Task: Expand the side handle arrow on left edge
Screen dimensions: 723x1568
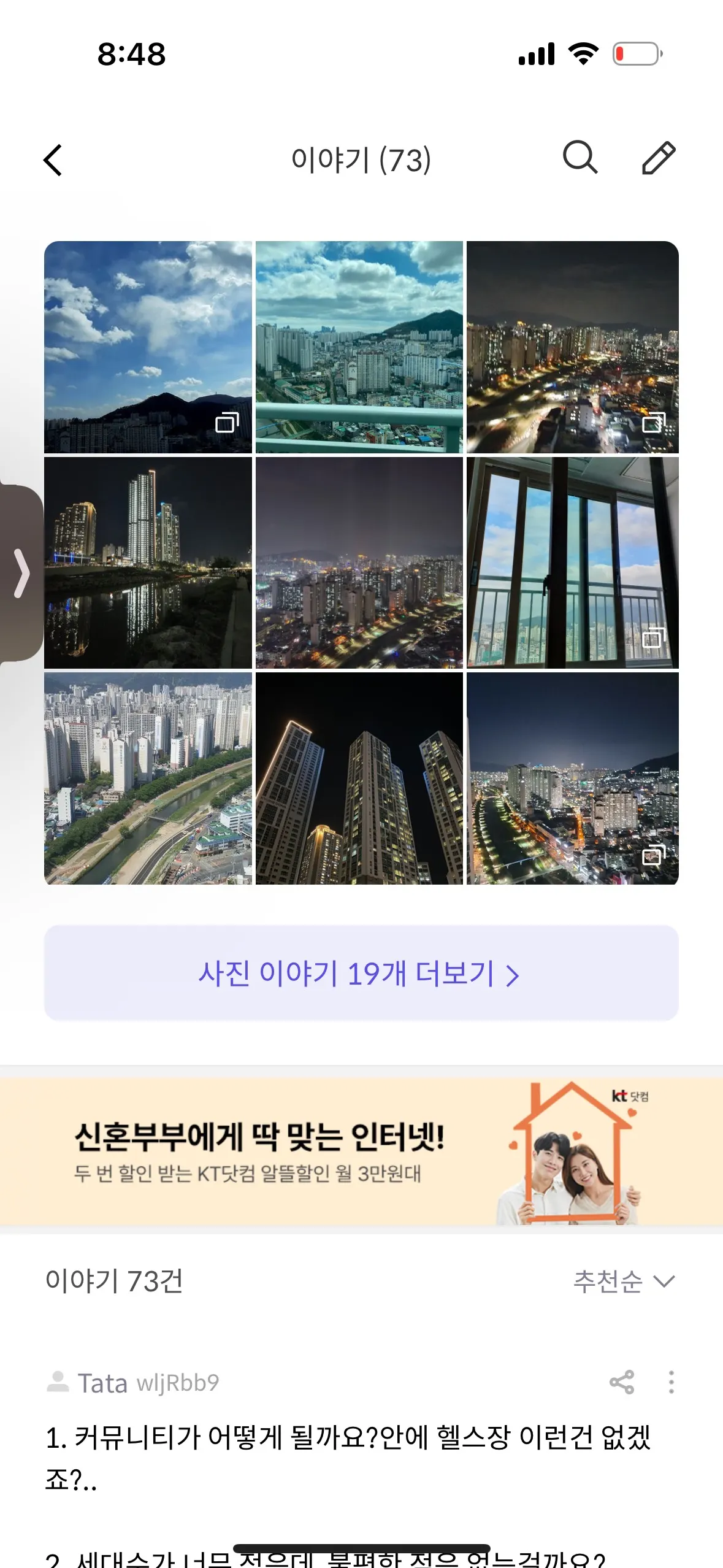Action: [x=21, y=574]
